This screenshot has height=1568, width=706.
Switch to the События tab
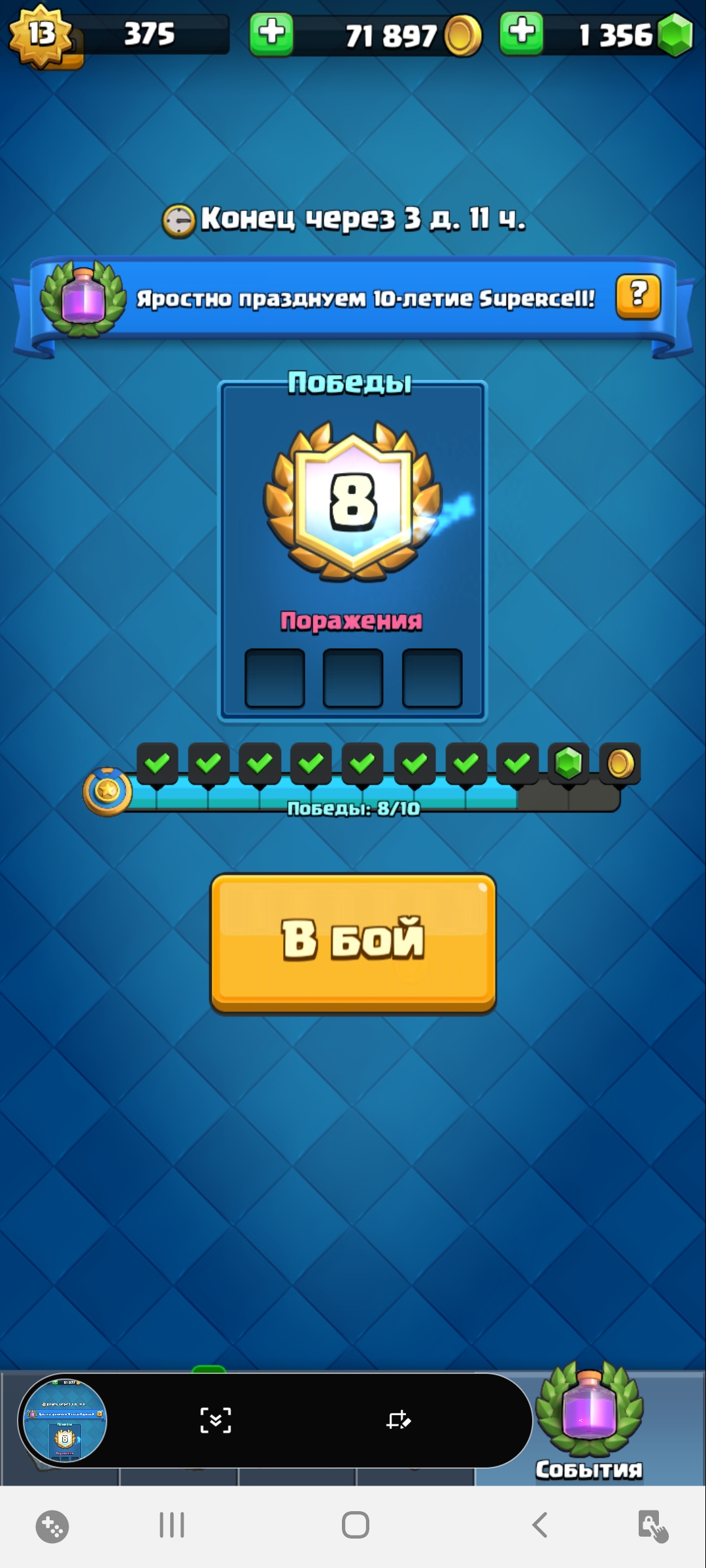tap(589, 1423)
